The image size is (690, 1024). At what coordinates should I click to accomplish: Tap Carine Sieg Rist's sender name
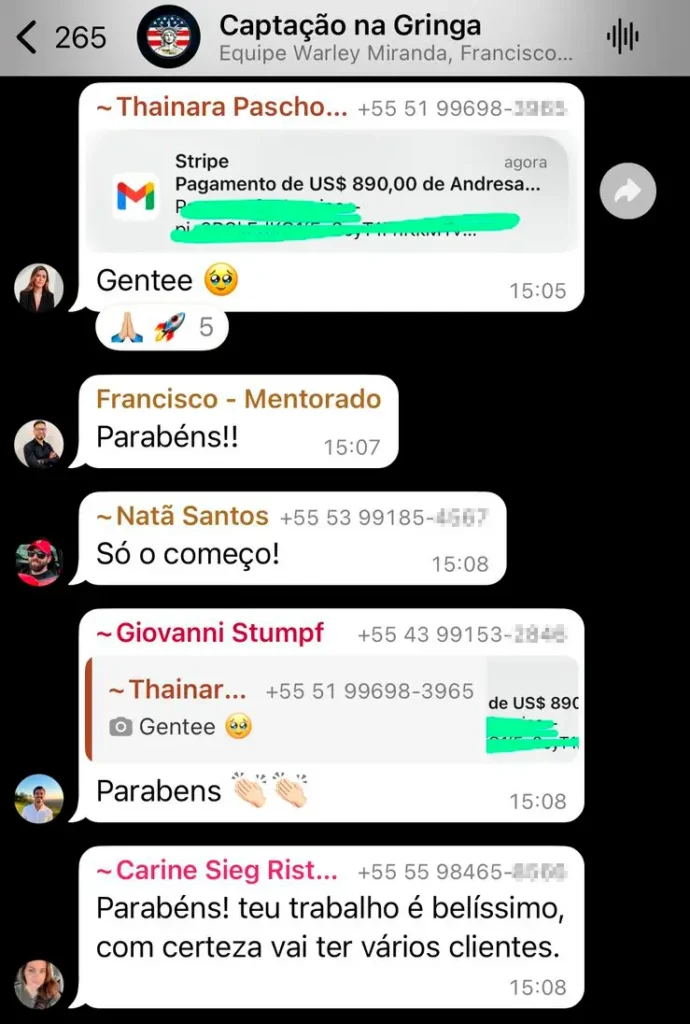(x=216, y=871)
